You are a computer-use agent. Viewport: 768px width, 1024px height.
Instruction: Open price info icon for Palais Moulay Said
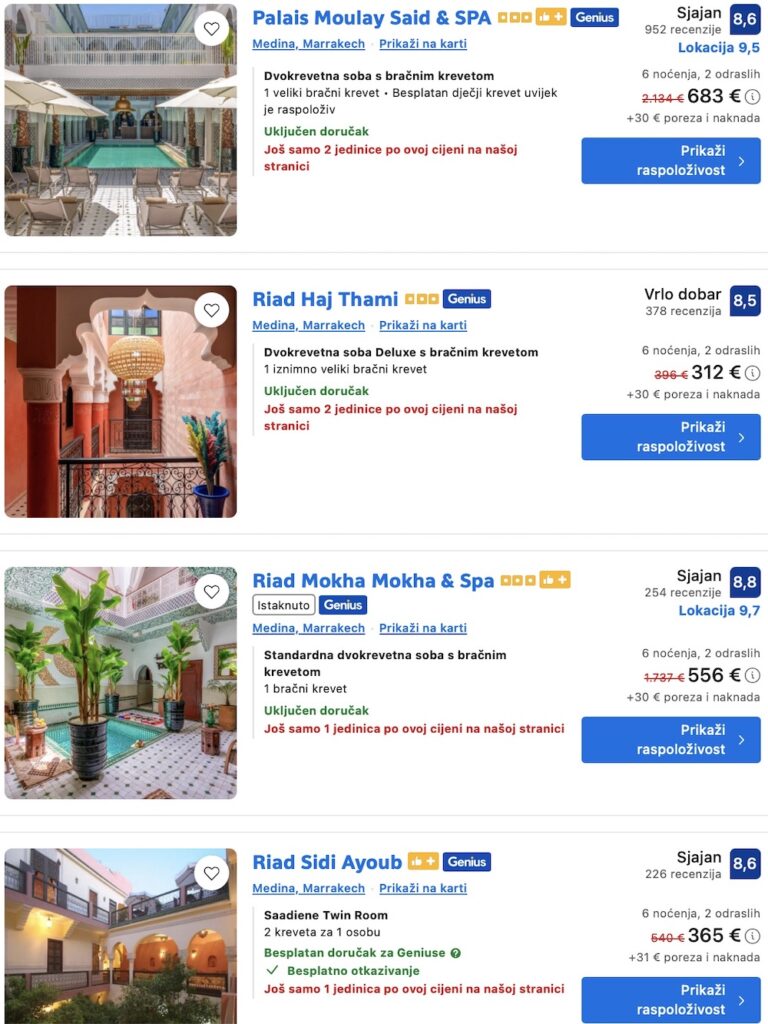click(x=753, y=97)
